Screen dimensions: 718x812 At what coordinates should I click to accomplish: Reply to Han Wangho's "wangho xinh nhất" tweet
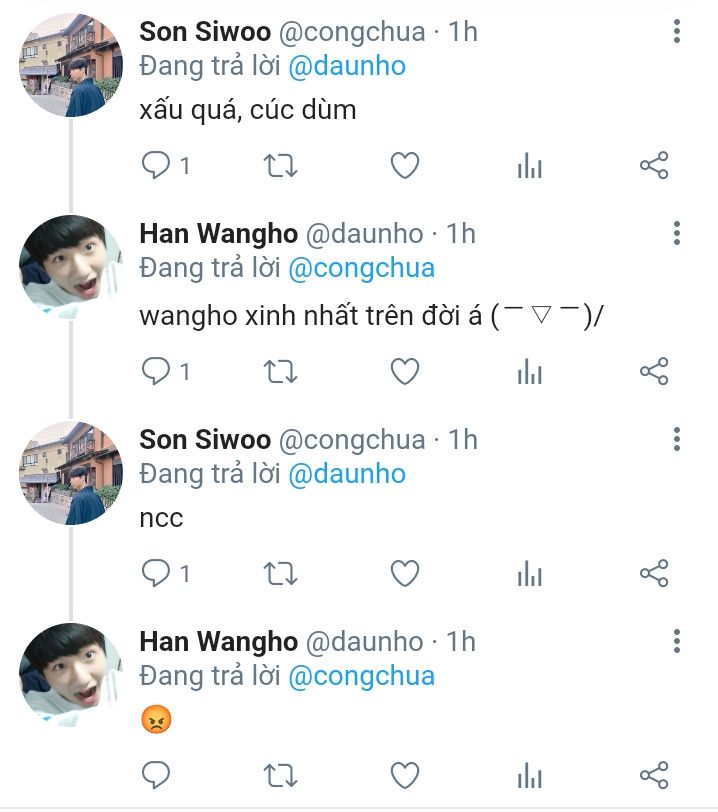(155, 371)
